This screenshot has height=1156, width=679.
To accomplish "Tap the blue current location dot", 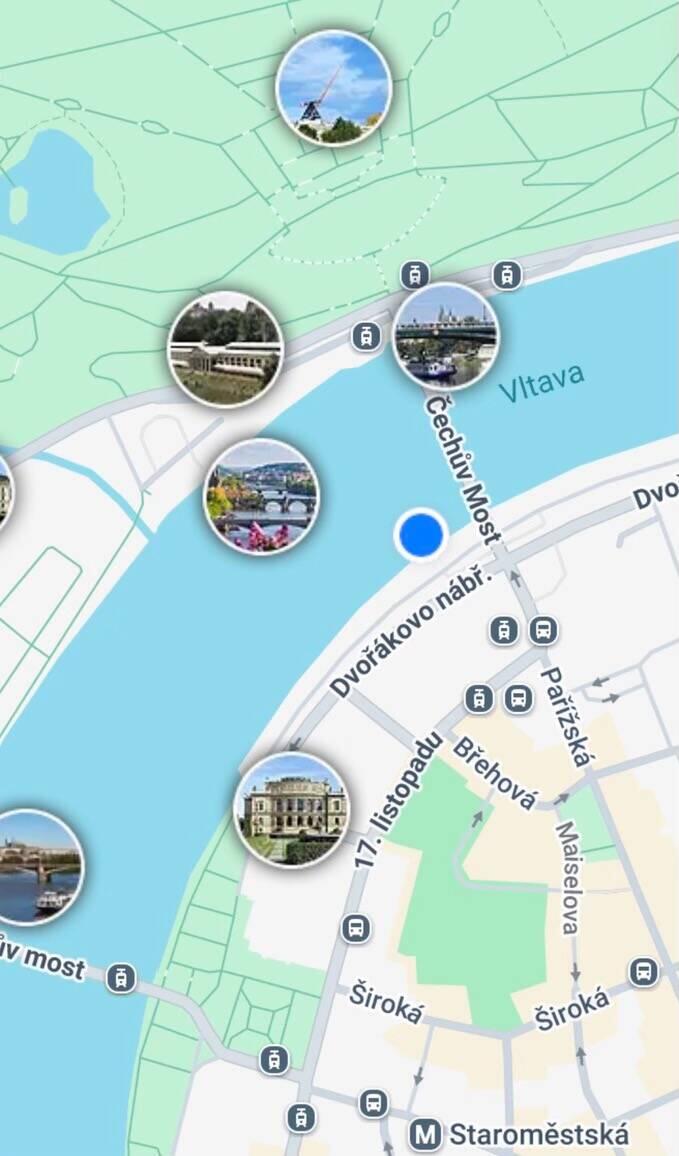I will point(421,534).
